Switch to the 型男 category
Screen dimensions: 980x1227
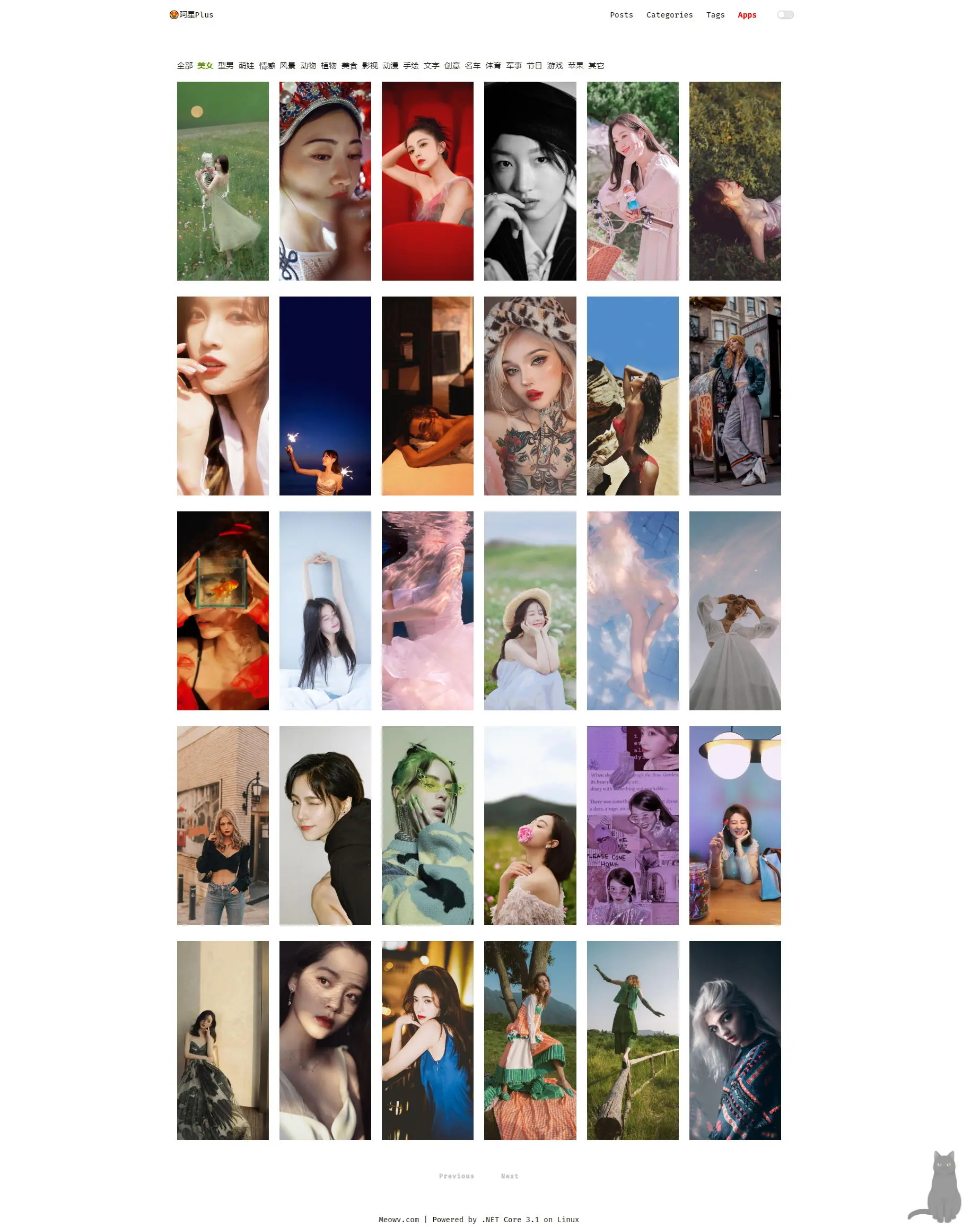point(226,65)
